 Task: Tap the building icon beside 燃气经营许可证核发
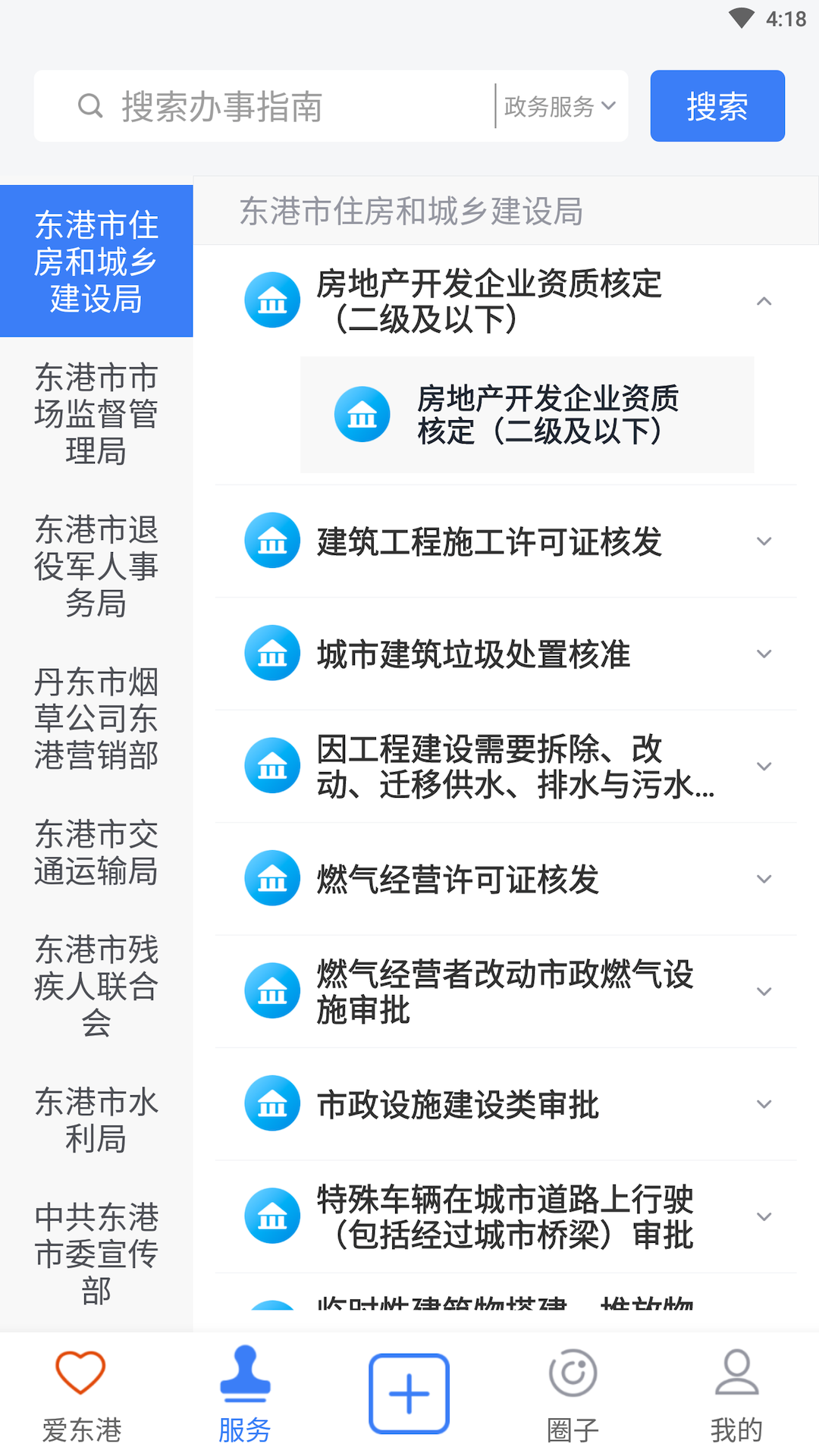pyautogui.click(x=271, y=878)
